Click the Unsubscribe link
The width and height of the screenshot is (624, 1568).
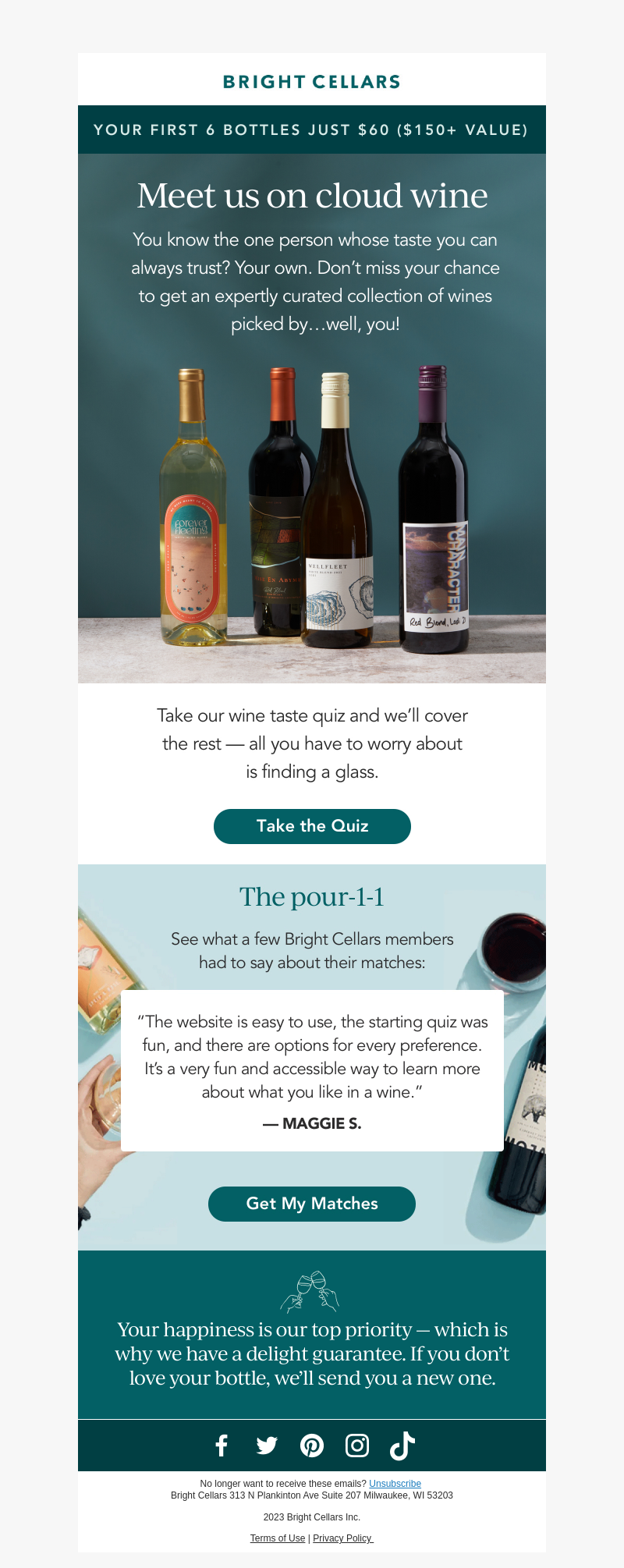pyautogui.click(x=395, y=1484)
